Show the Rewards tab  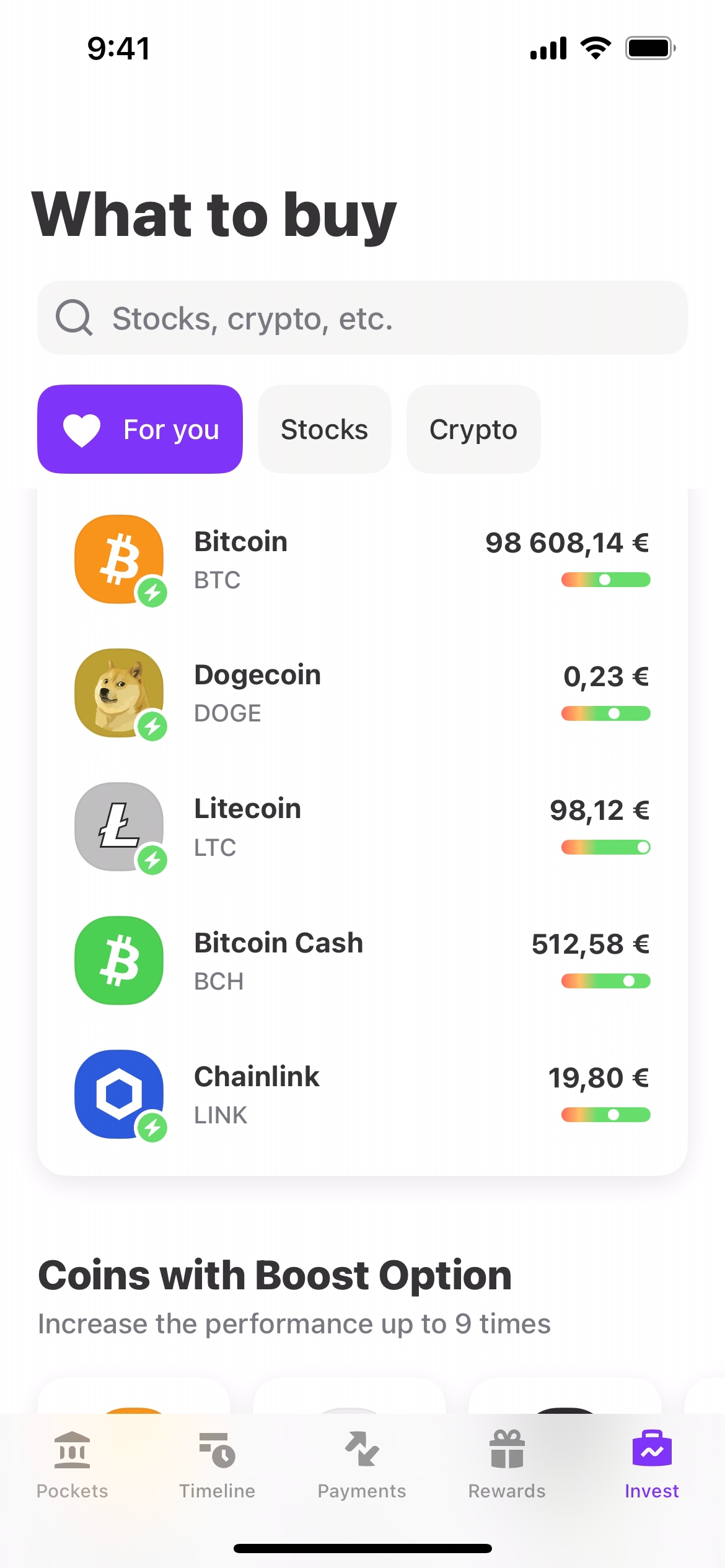tap(507, 1465)
